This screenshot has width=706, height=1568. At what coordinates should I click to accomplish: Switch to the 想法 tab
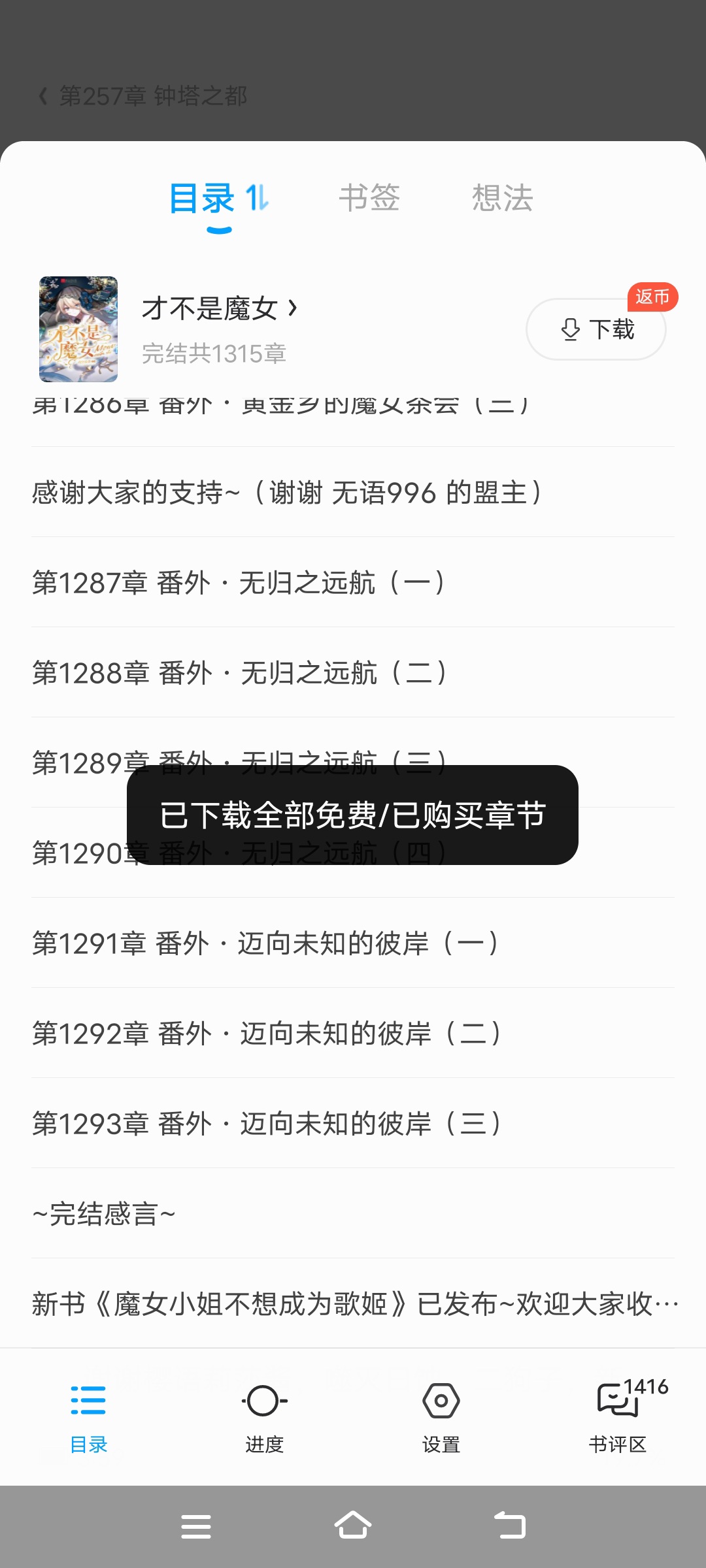(x=502, y=198)
